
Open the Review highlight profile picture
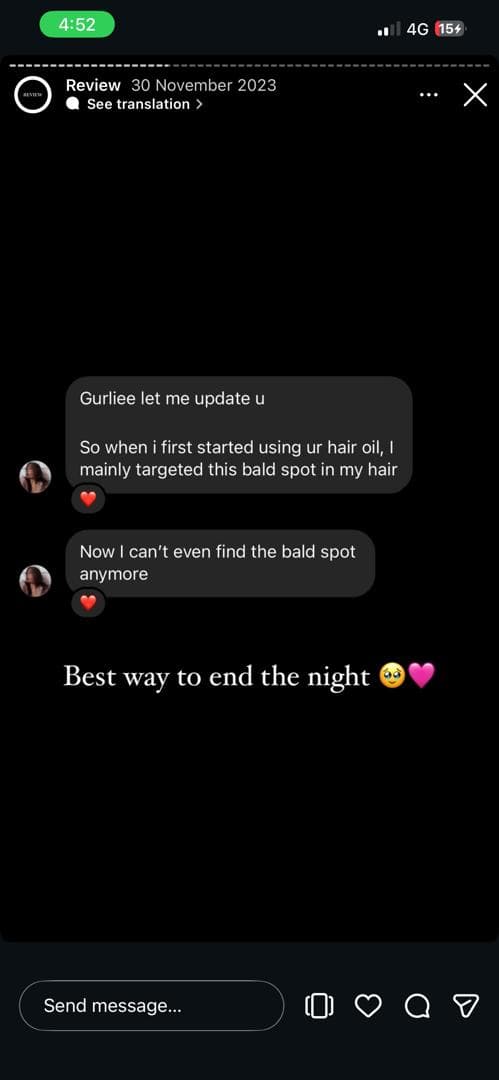click(32, 95)
